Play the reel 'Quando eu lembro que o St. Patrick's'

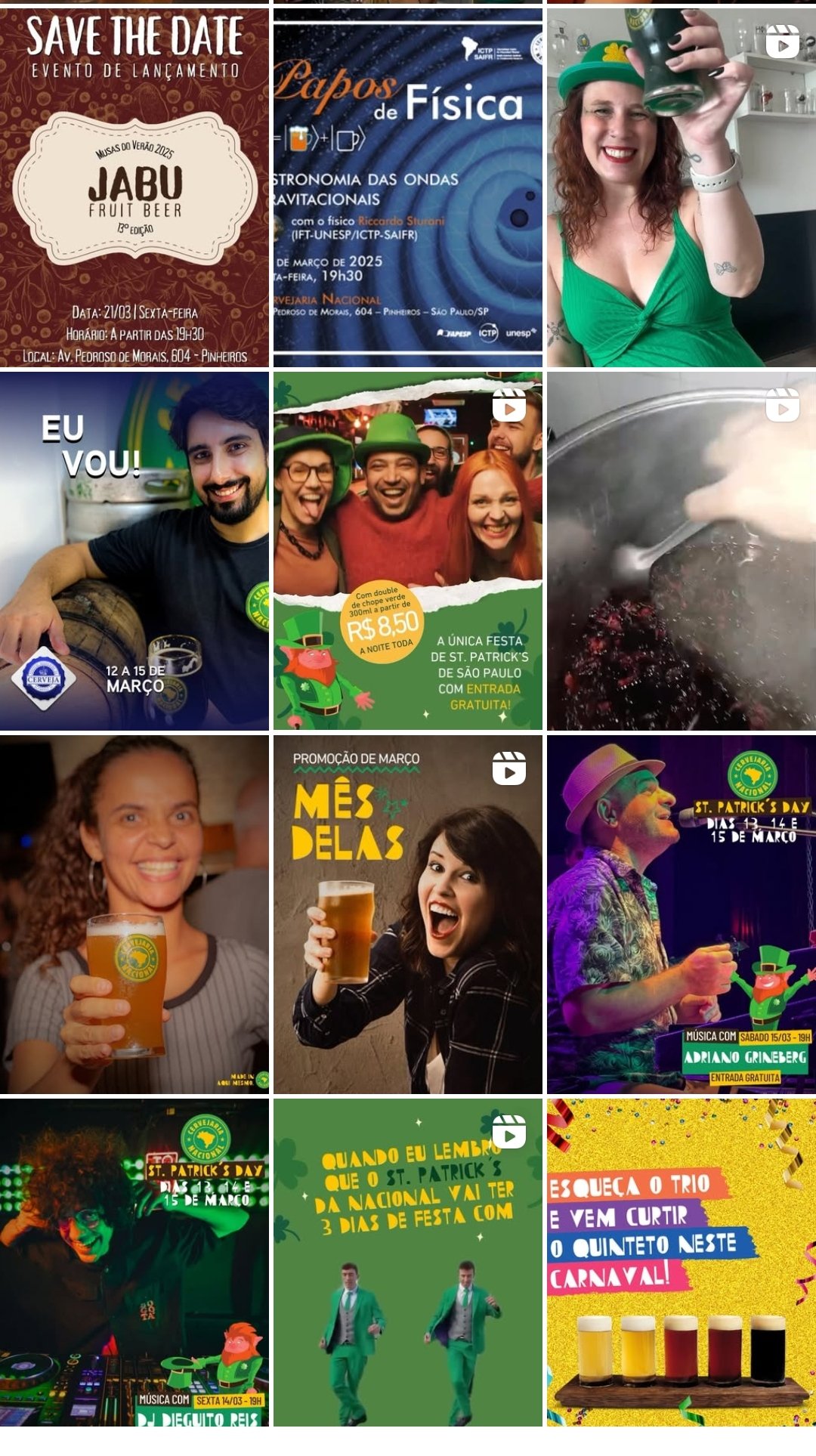click(408, 1262)
